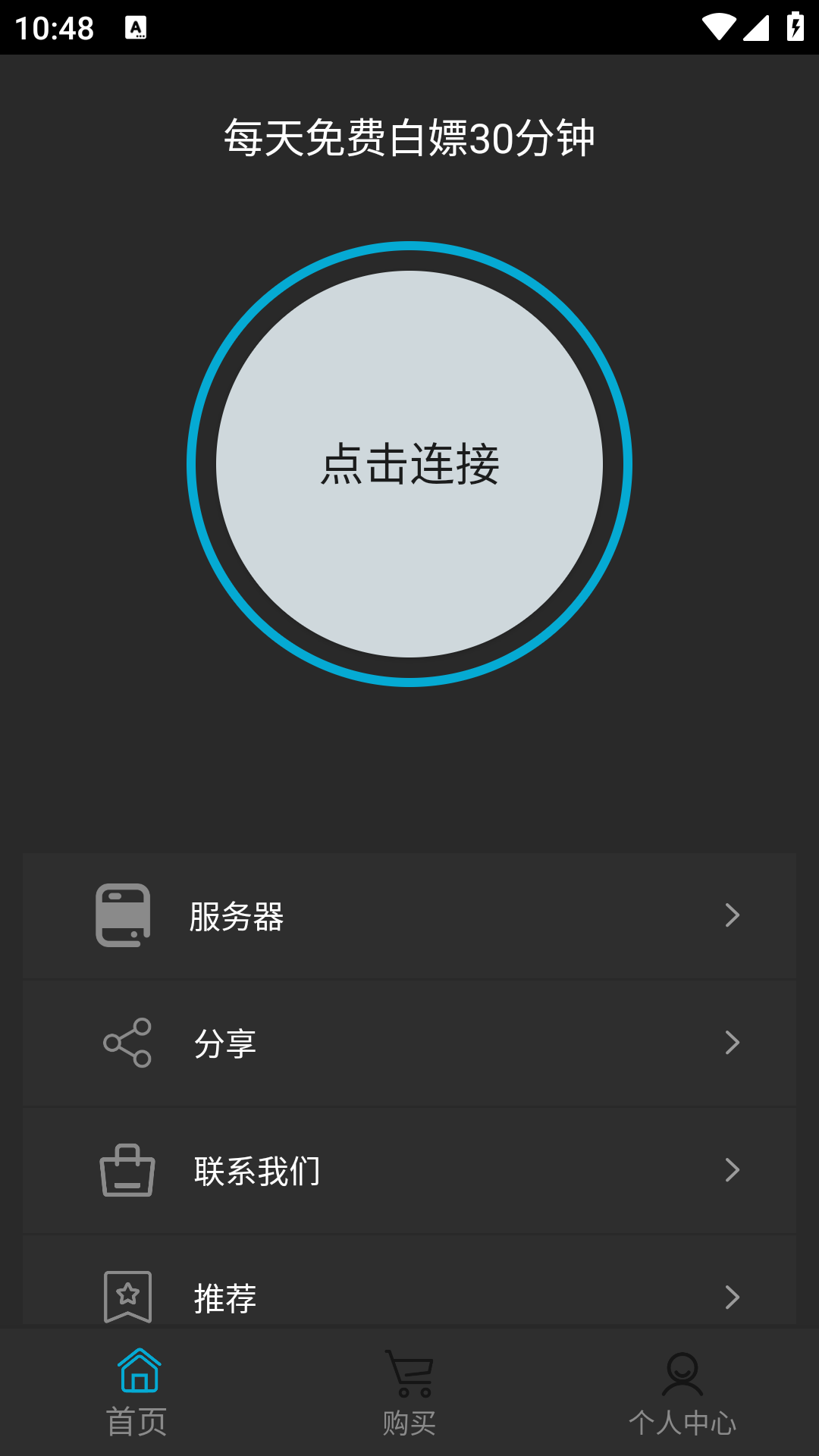
Task: Click the bookmark star icon beside 推荐
Action: click(127, 1298)
